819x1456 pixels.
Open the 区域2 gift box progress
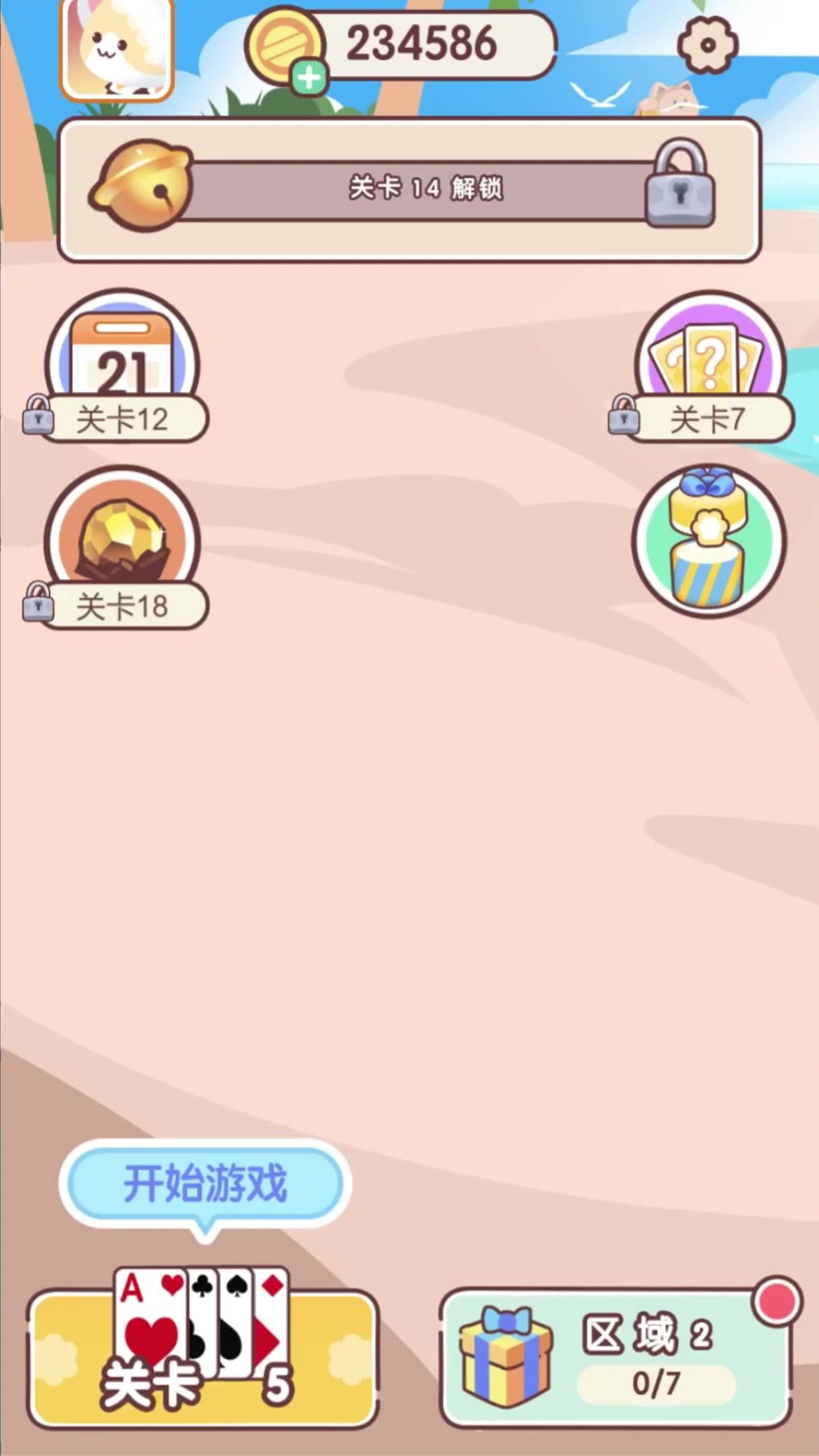click(616, 1357)
